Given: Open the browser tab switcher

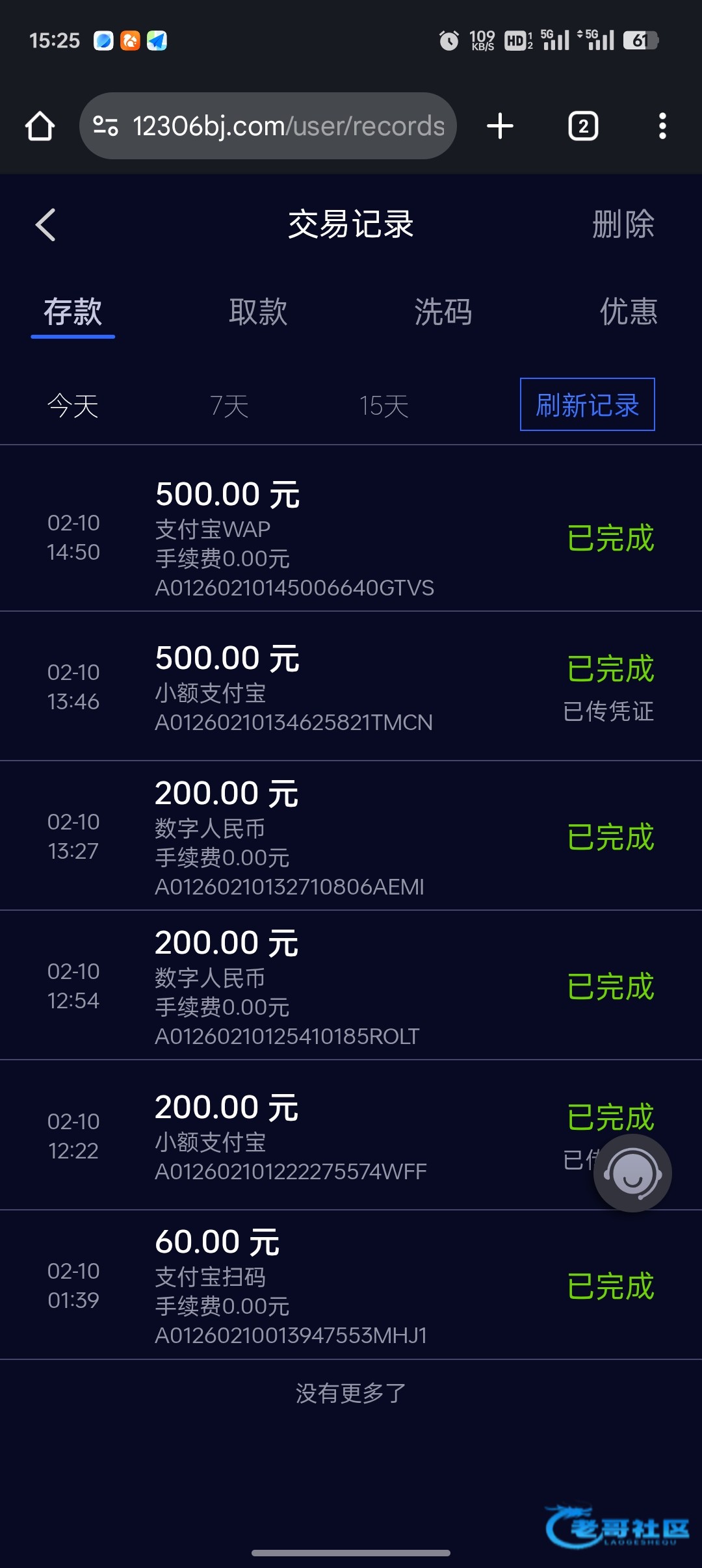Looking at the screenshot, I should 583,126.
